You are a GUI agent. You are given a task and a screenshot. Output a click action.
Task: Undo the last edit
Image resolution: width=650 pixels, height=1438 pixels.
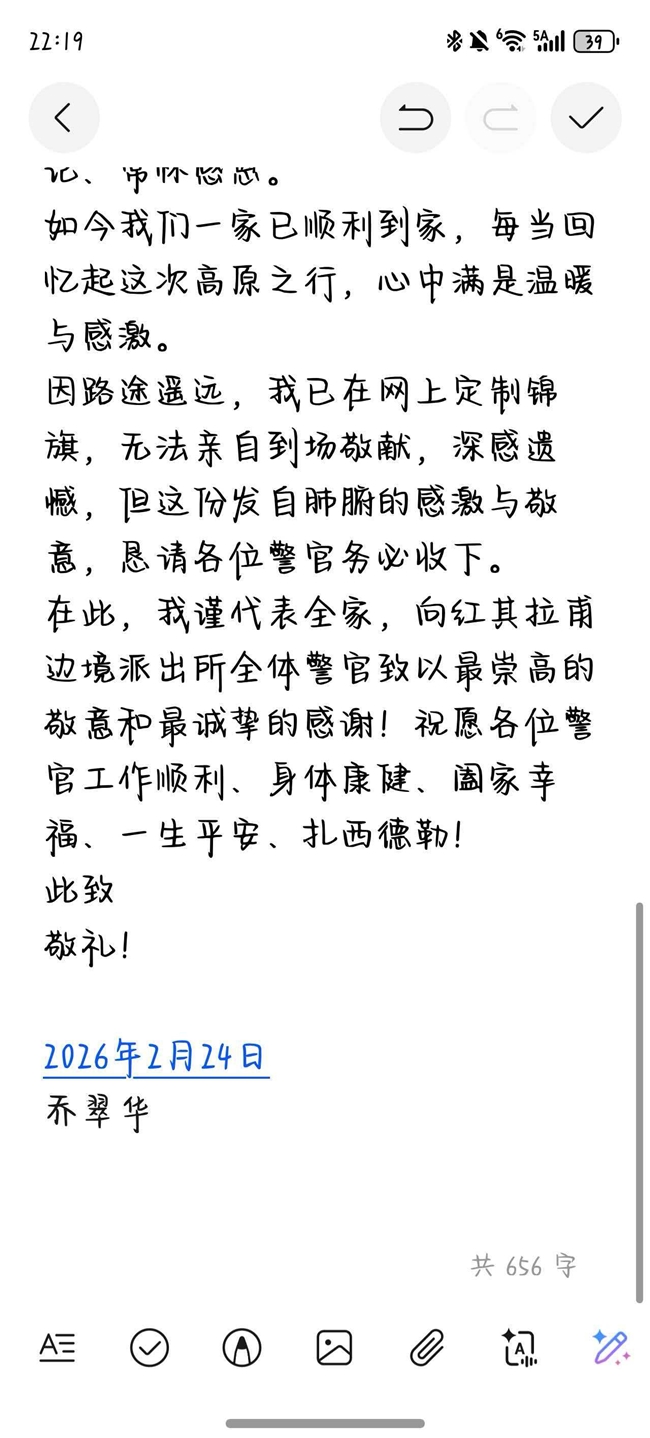[415, 118]
